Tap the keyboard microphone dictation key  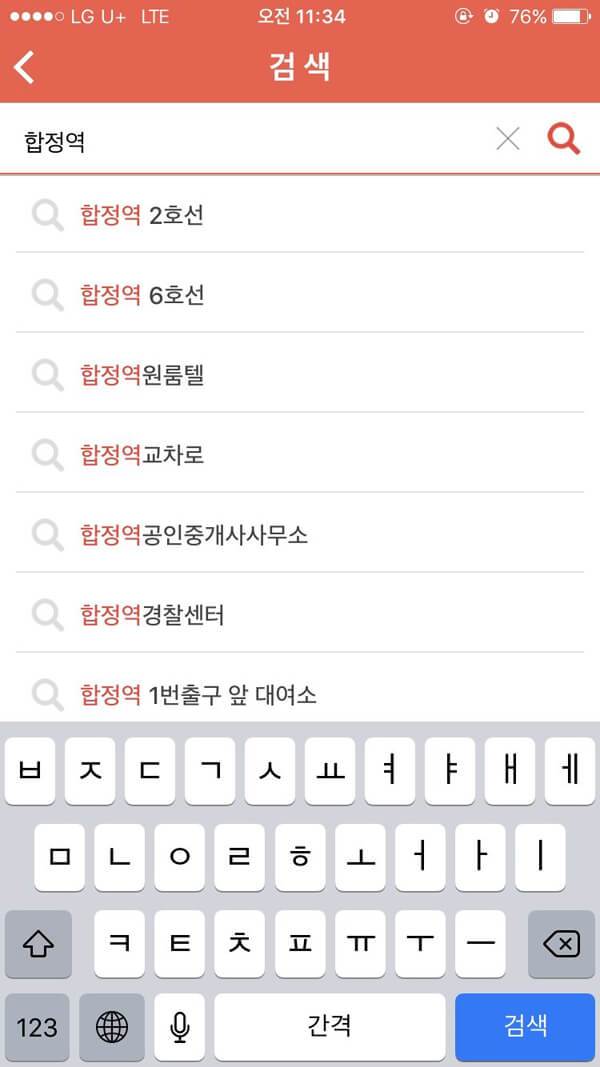click(180, 1027)
